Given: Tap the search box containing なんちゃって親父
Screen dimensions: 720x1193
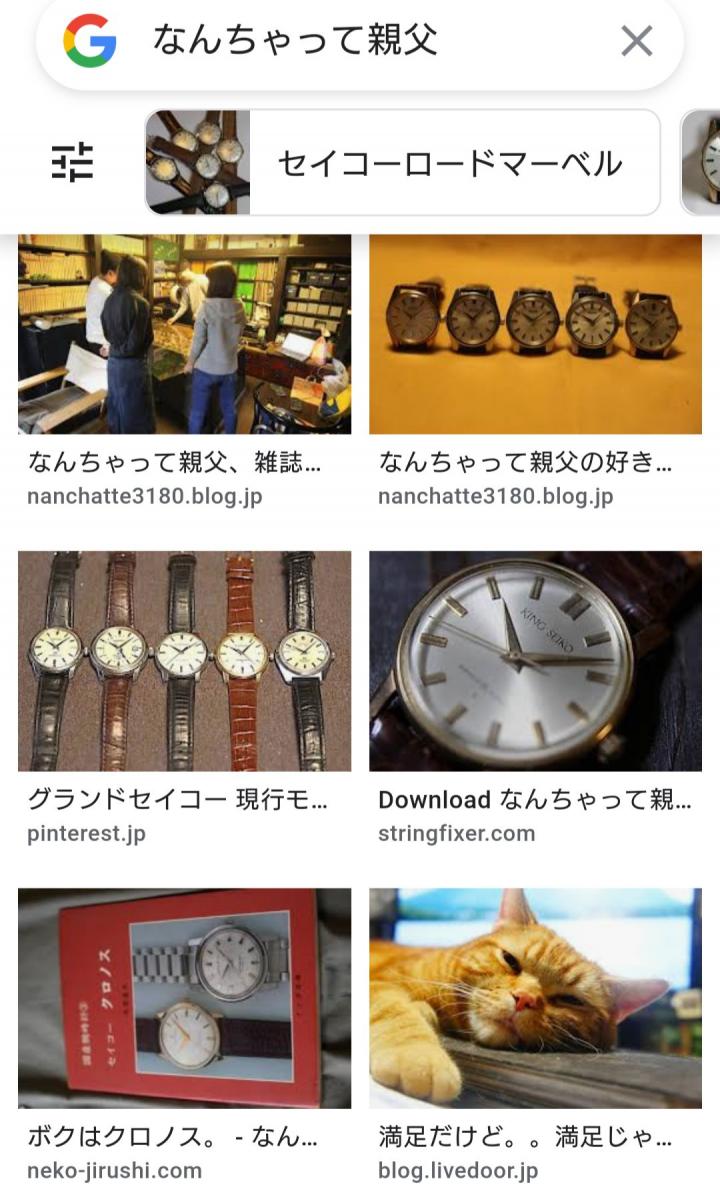Looking at the screenshot, I should (x=360, y=42).
